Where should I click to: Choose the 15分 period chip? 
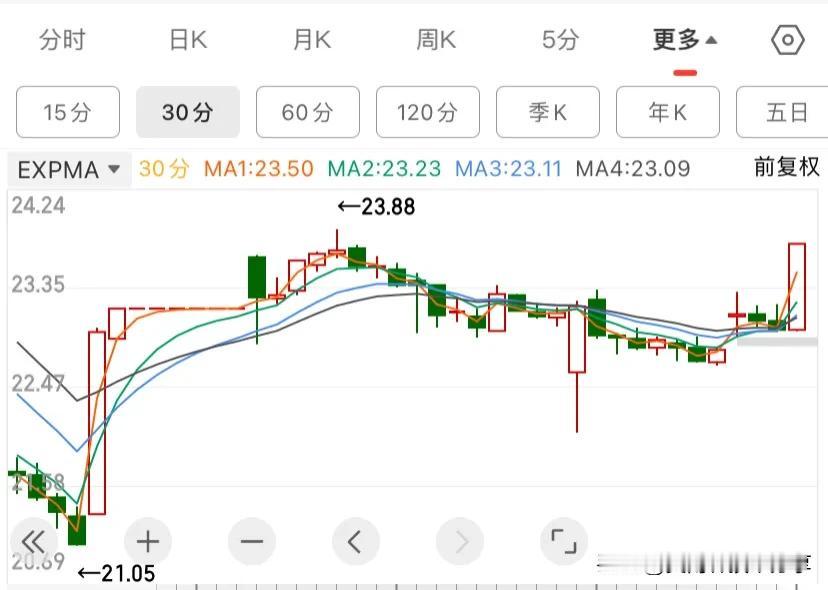tap(68, 112)
